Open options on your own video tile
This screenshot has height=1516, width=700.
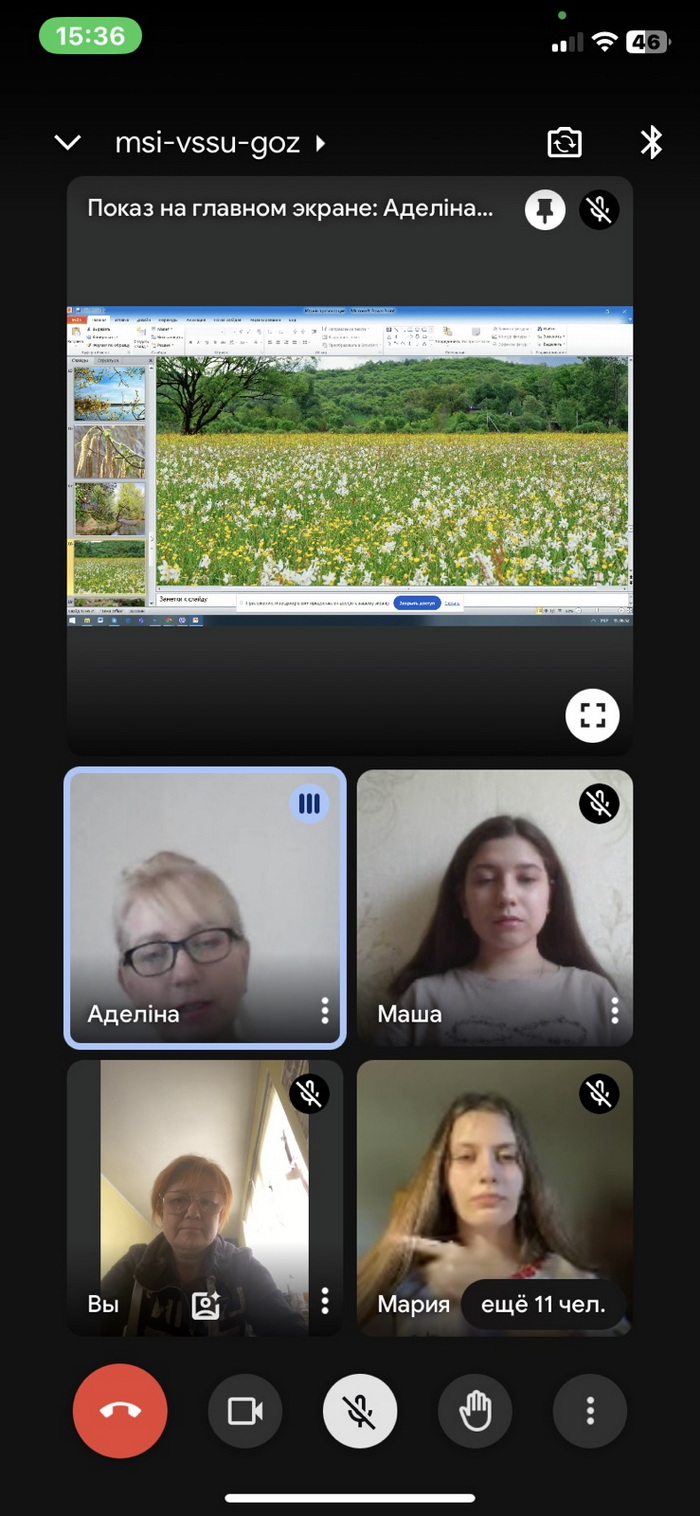pyautogui.click(x=325, y=1300)
